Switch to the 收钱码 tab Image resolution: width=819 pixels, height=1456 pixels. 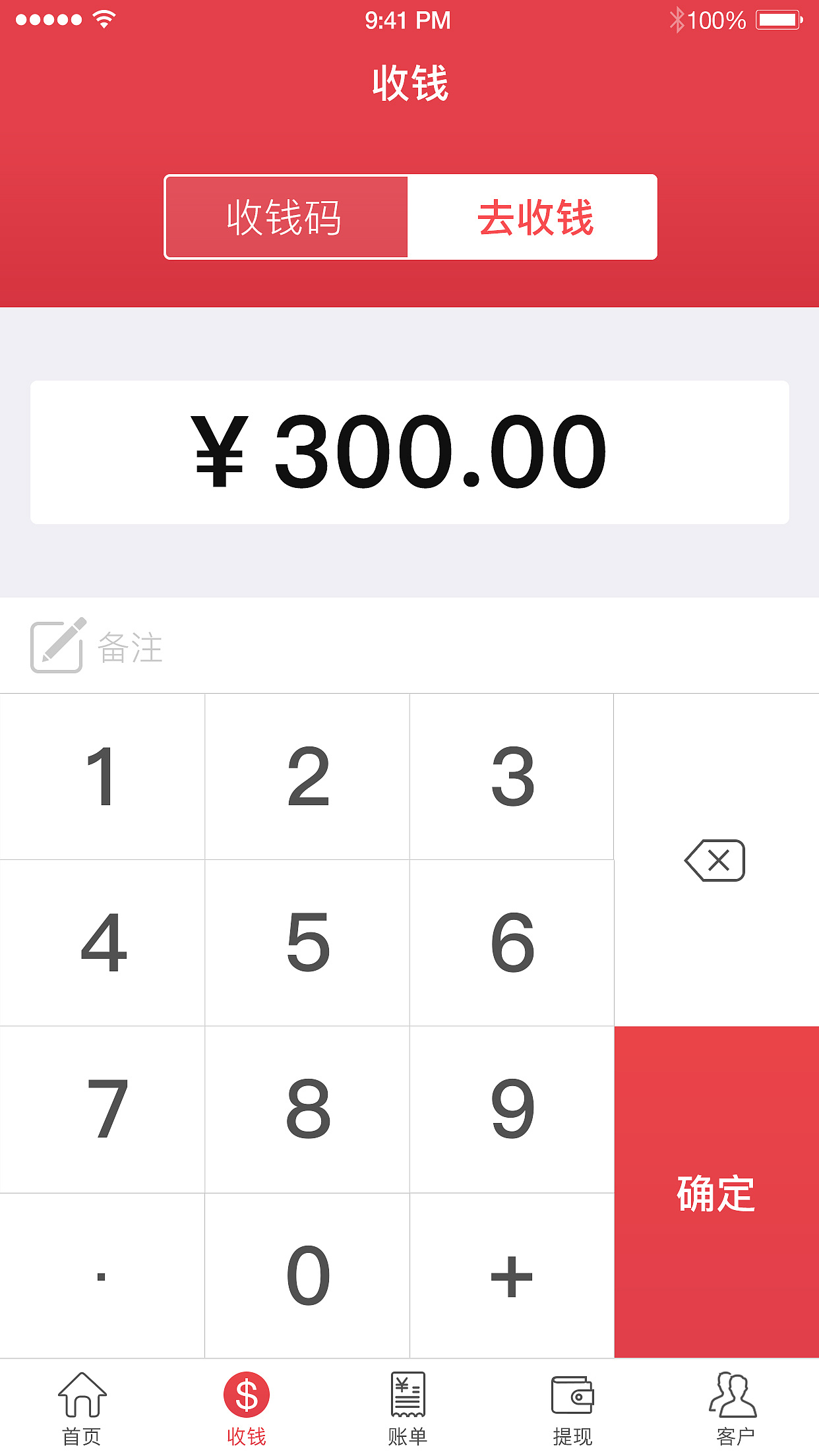pos(285,216)
